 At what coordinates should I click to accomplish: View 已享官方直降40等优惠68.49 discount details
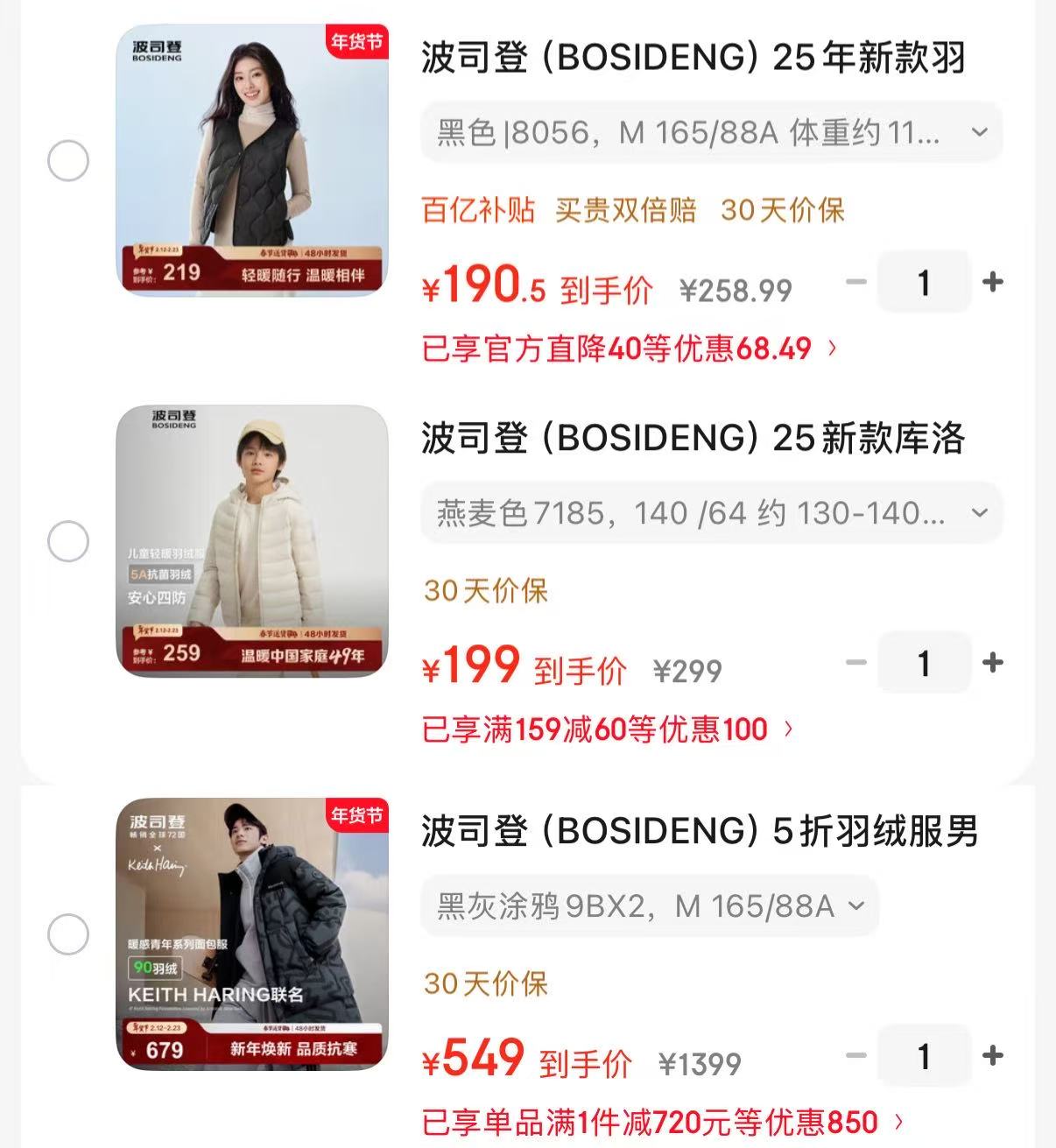630,349
